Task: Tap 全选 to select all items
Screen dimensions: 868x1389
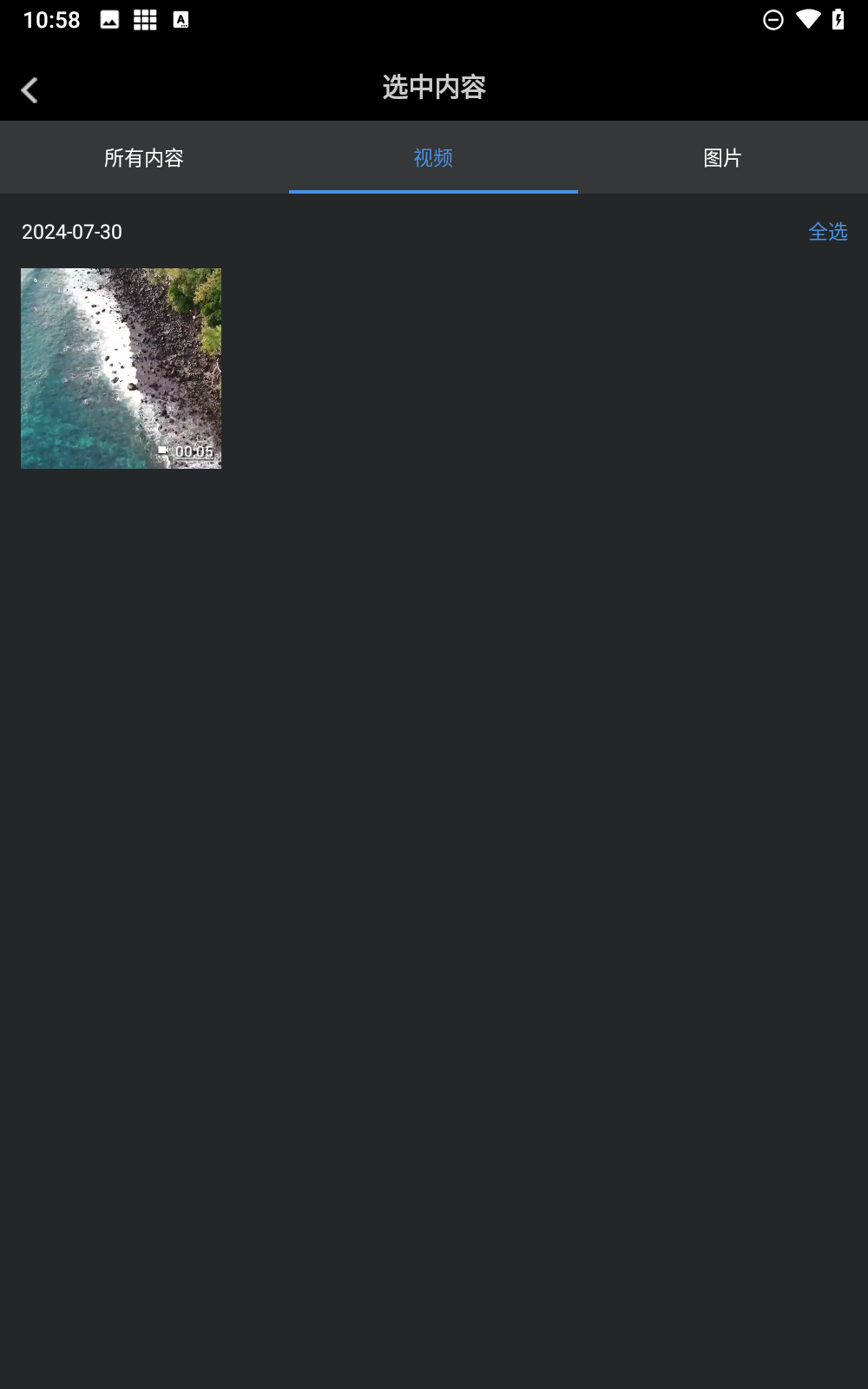Action: (x=827, y=232)
